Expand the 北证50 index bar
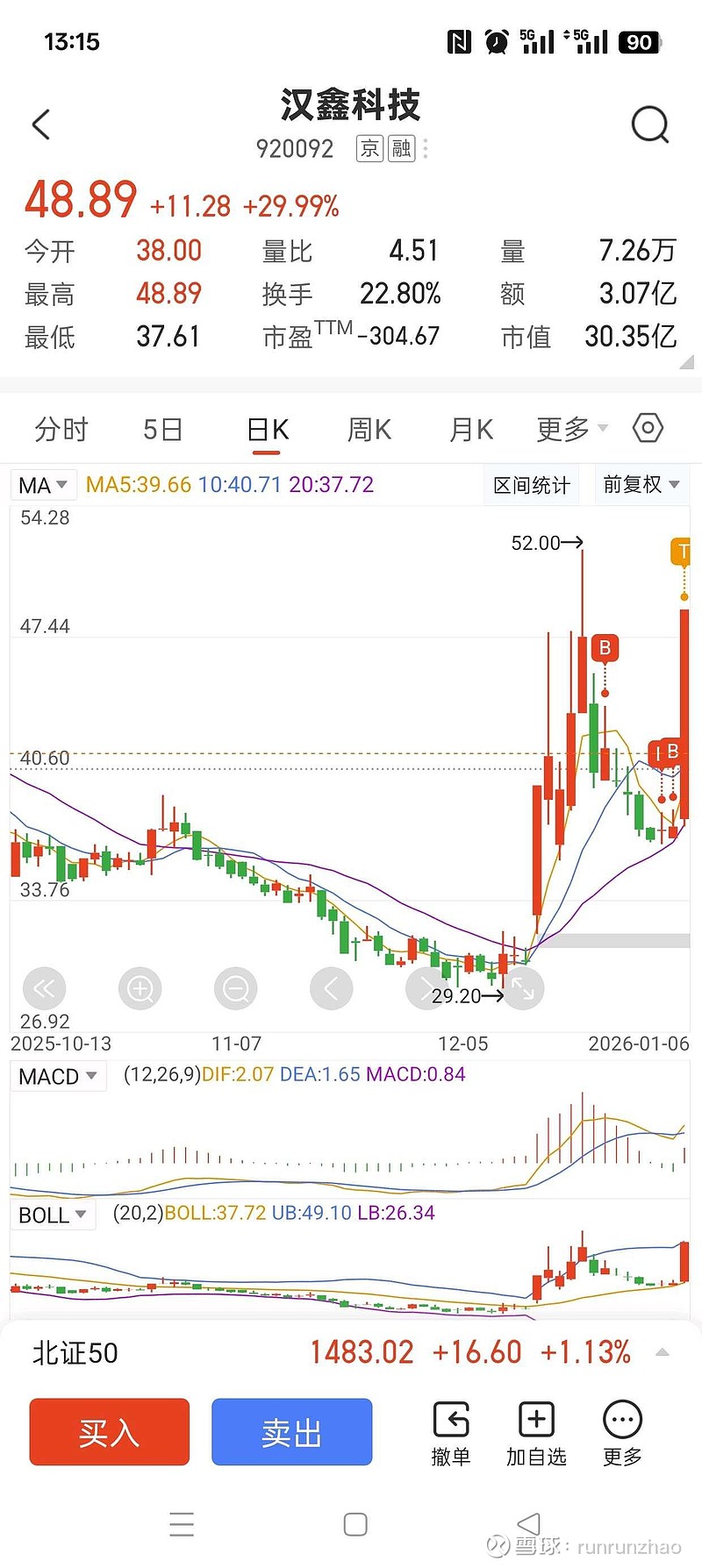702x1568 pixels. tap(663, 1352)
